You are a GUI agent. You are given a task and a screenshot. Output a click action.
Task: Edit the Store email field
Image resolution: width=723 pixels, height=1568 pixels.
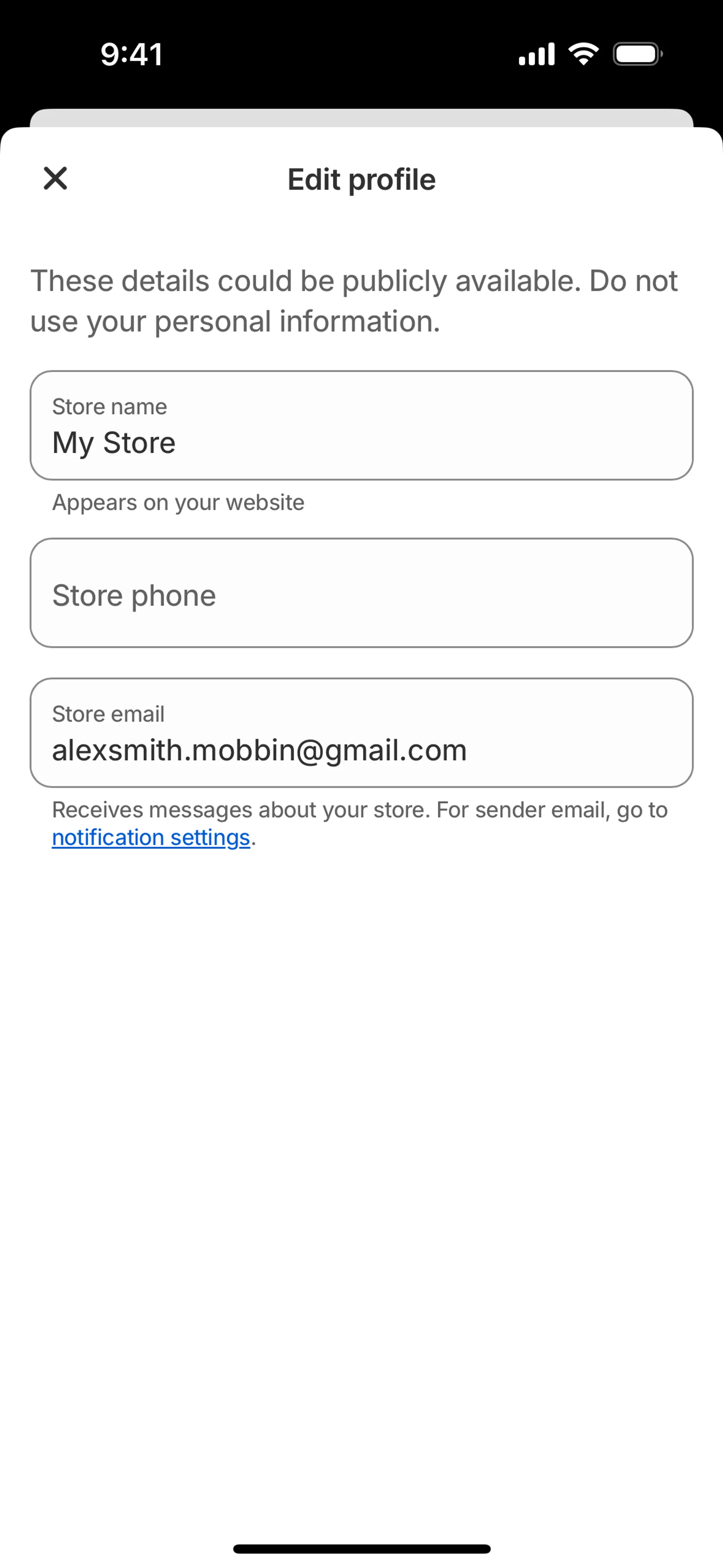[361, 733]
